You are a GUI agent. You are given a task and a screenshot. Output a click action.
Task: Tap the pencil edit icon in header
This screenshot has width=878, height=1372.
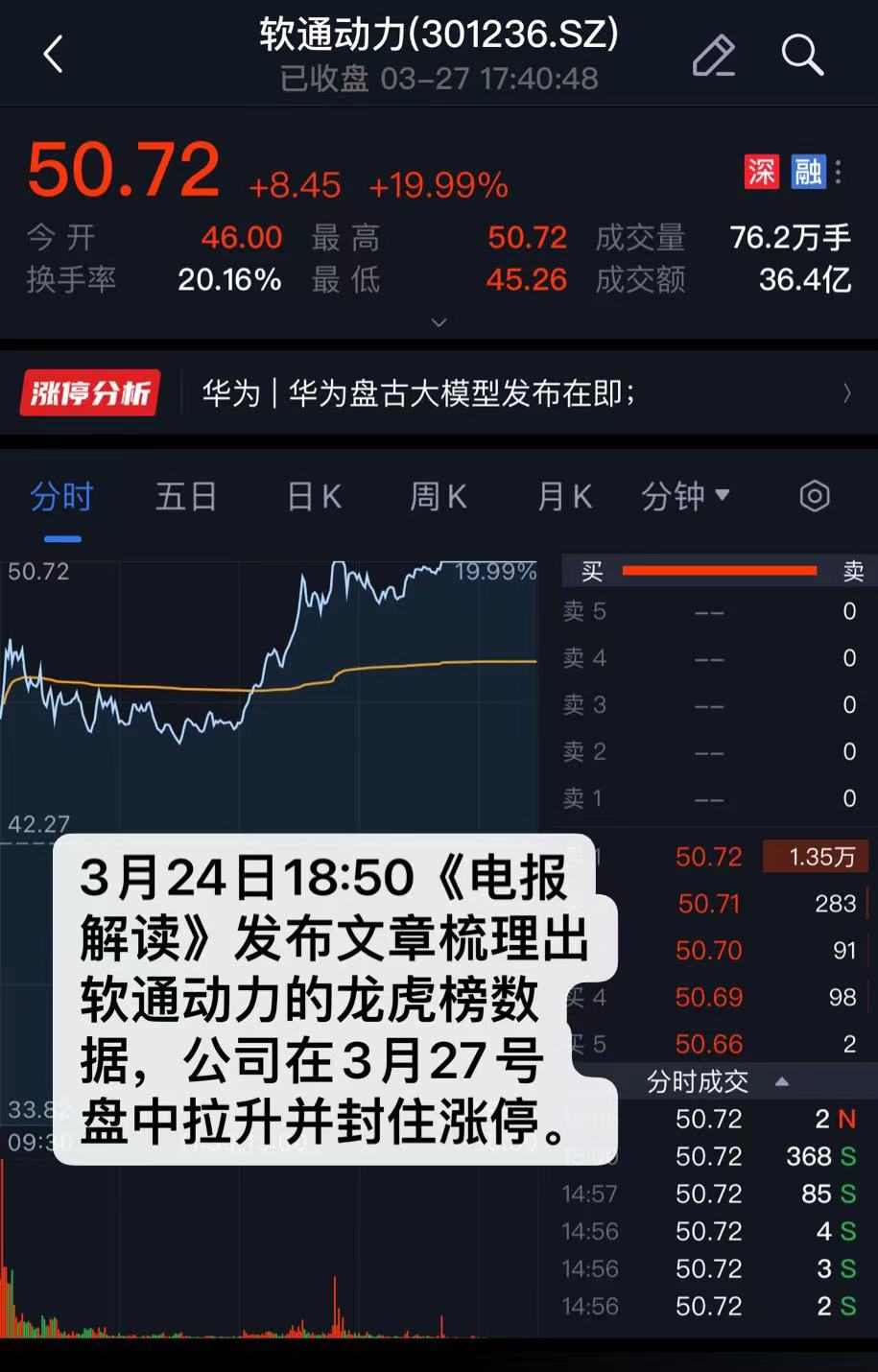pos(713,56)
